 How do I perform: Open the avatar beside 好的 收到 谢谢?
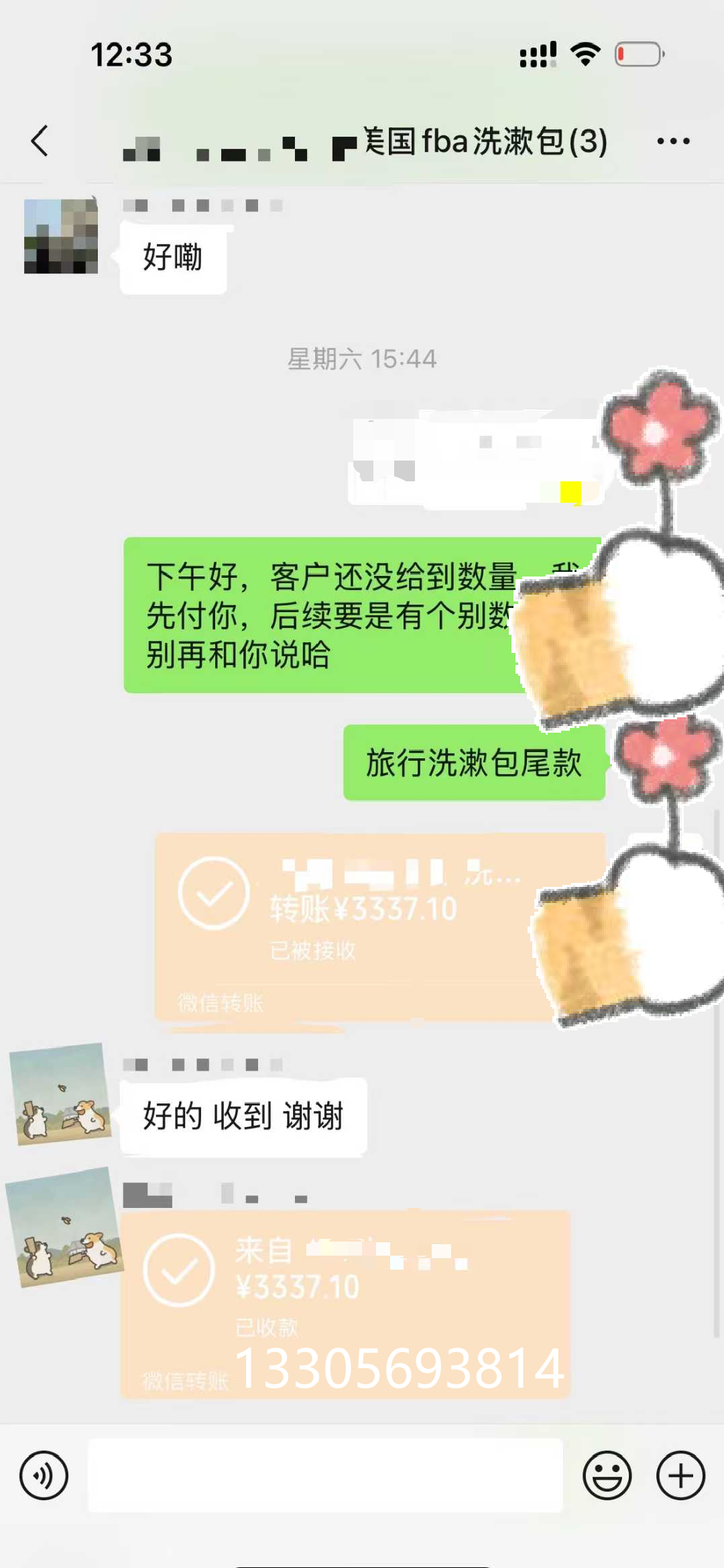[61, 1093]
